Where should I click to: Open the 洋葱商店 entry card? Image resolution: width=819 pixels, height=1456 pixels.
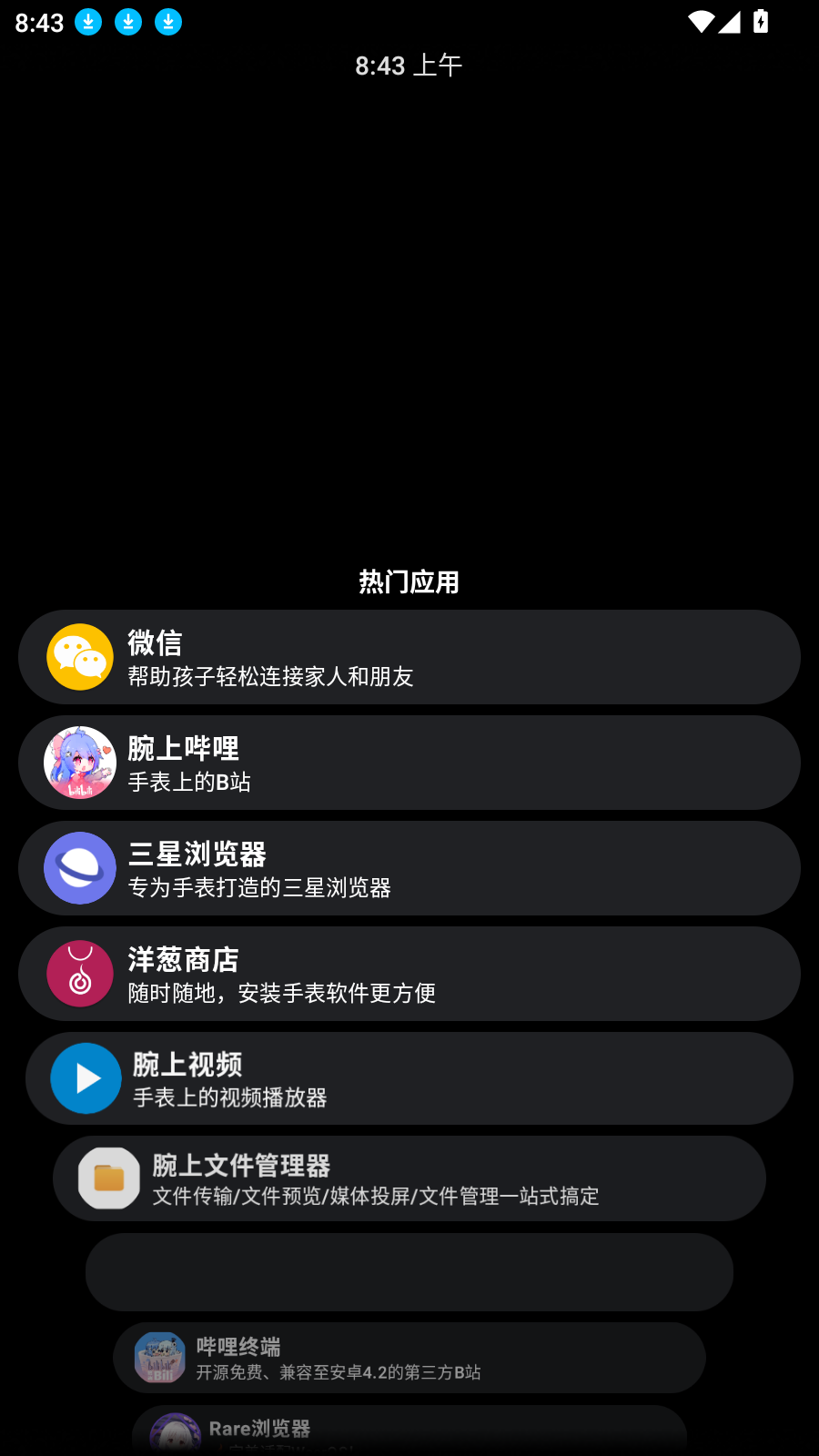point(409,974)
